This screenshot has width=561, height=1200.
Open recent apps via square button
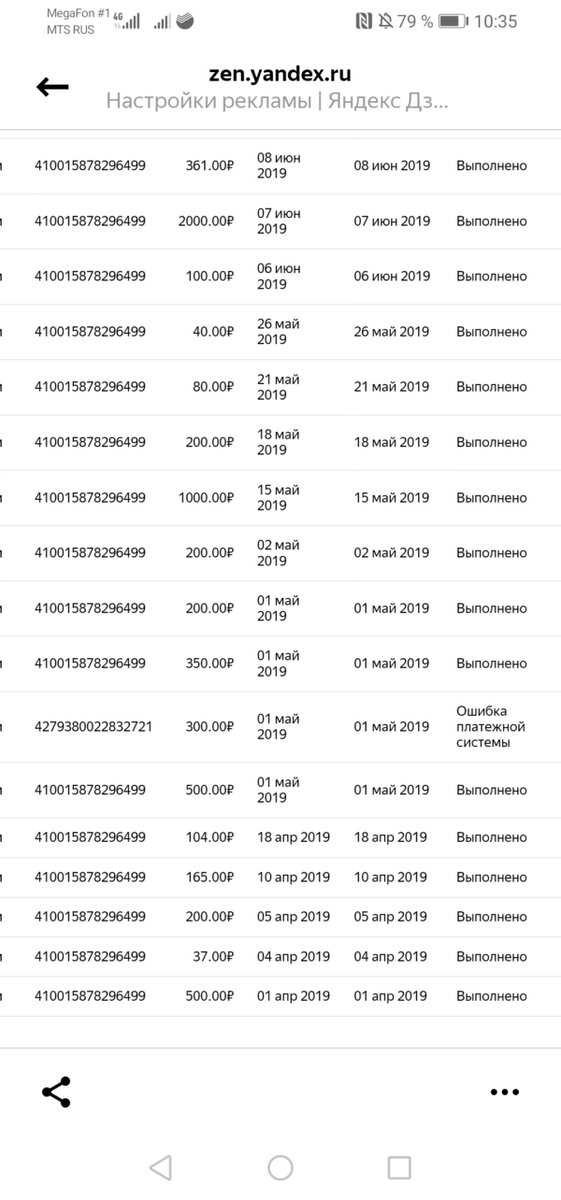point(399,1167)
